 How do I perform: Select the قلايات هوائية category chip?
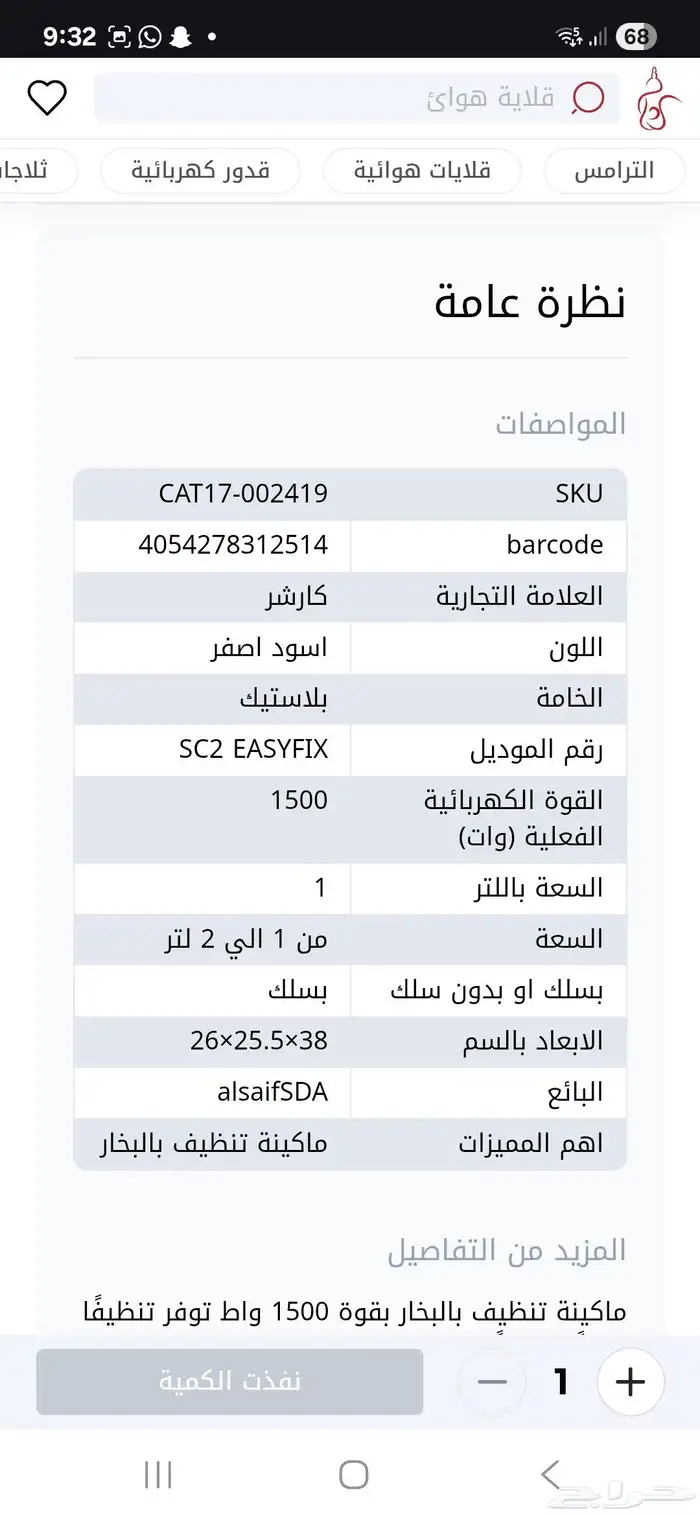tap(422, 171)
